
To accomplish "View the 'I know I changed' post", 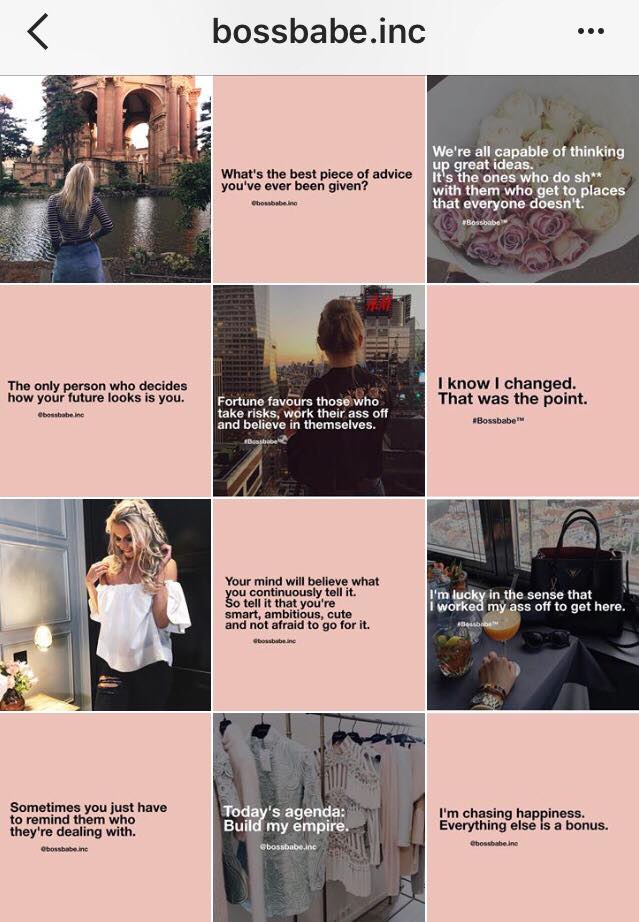I will (x=533, y=391).
